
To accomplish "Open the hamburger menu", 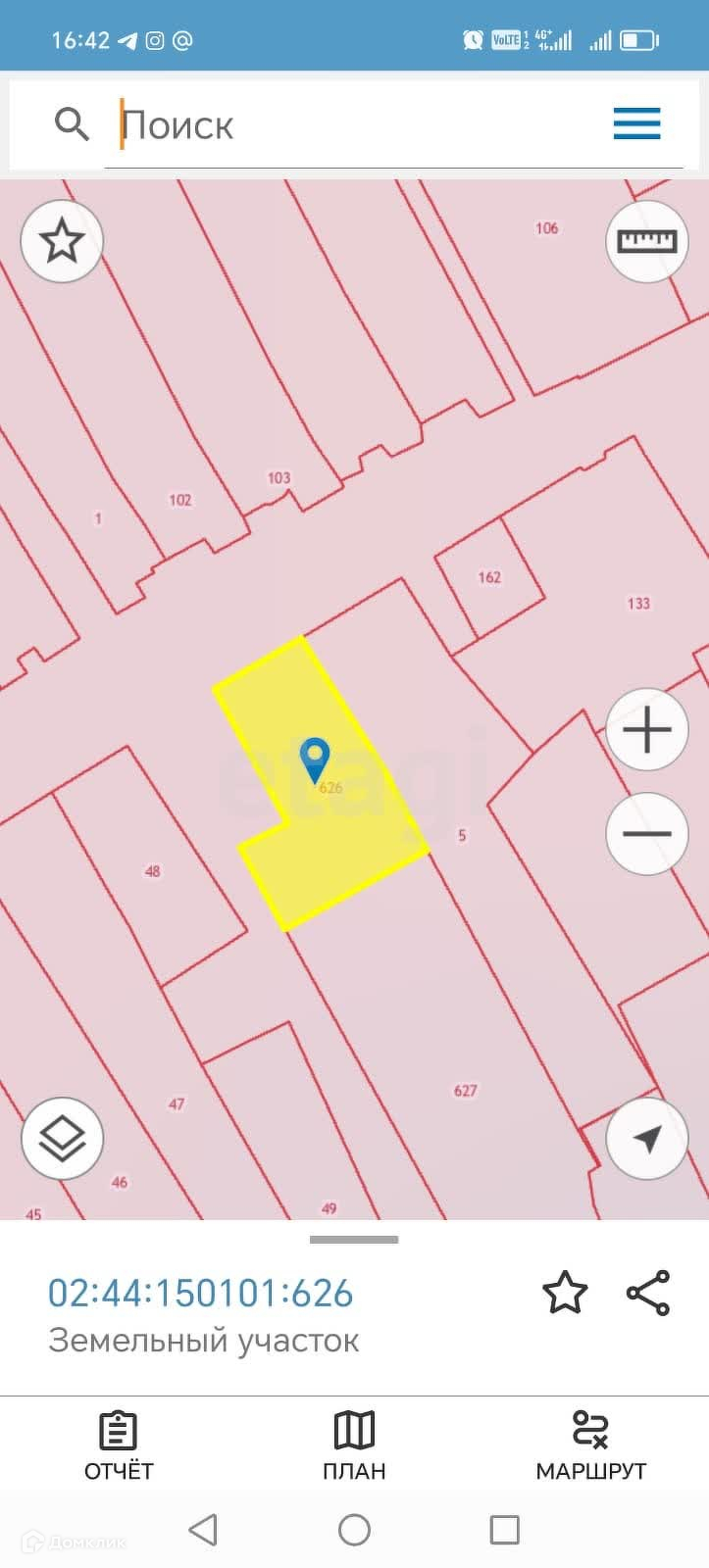I will 636,124.
